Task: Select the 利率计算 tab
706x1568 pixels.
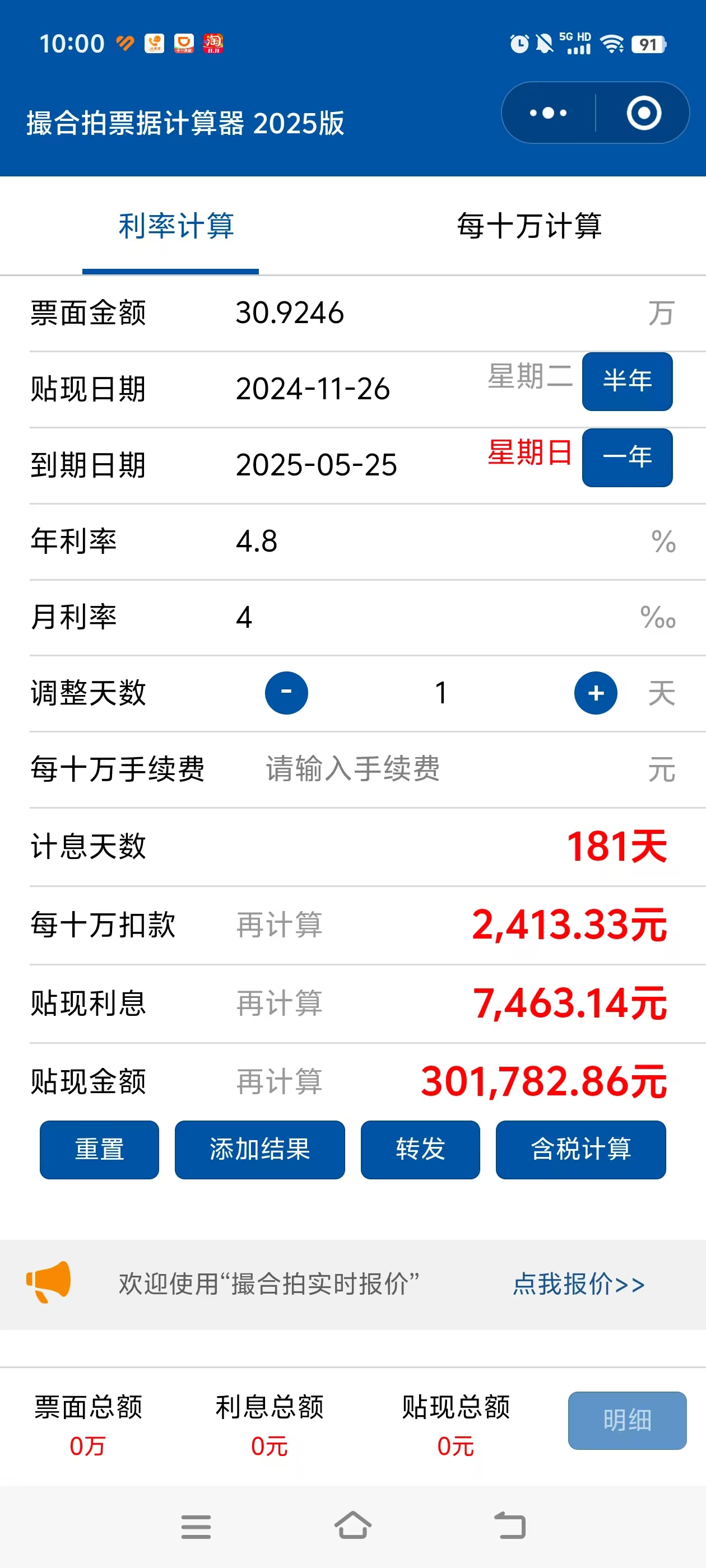Action: click(176, 226)
